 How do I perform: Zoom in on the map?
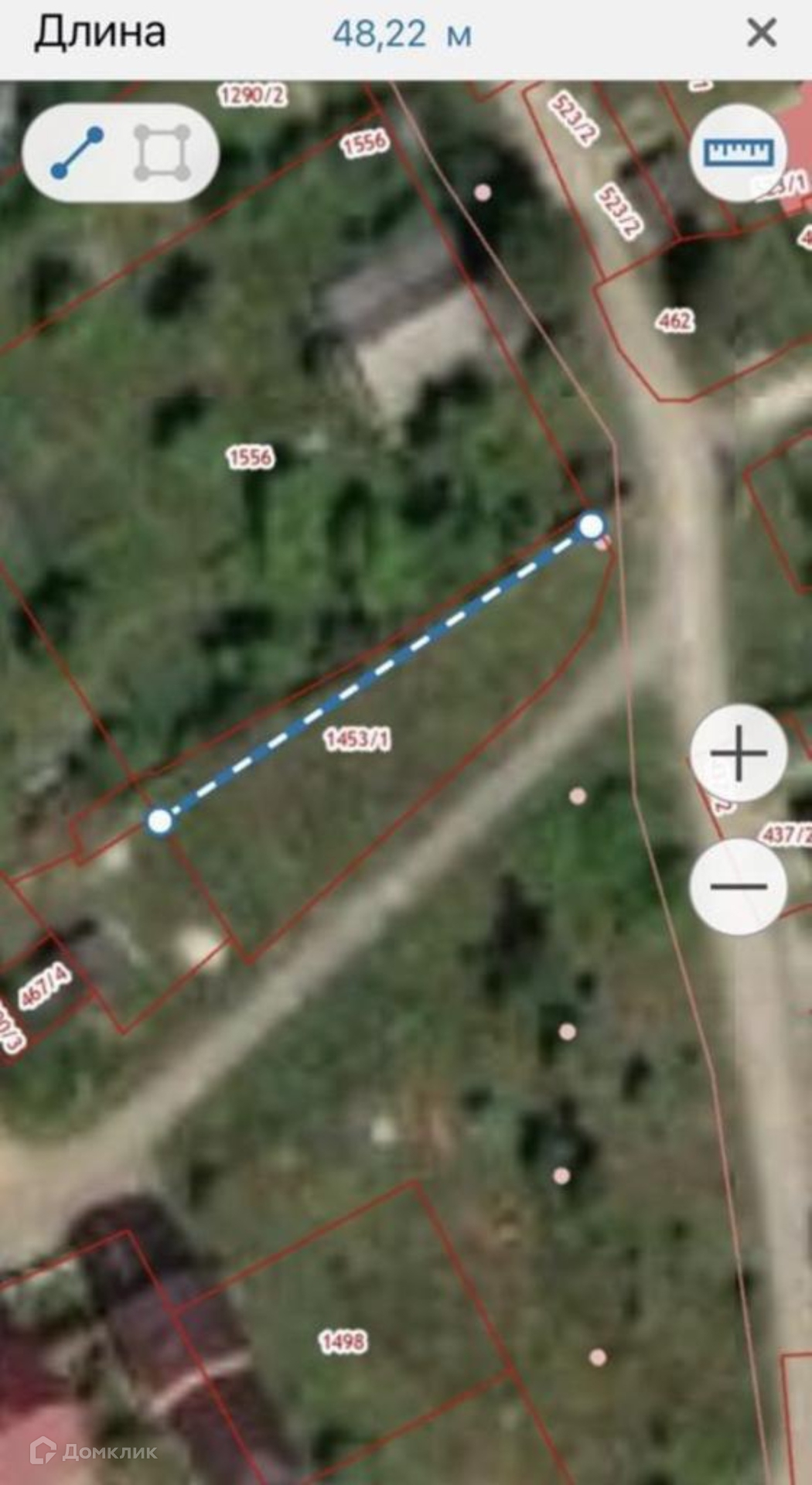point(738,752)
